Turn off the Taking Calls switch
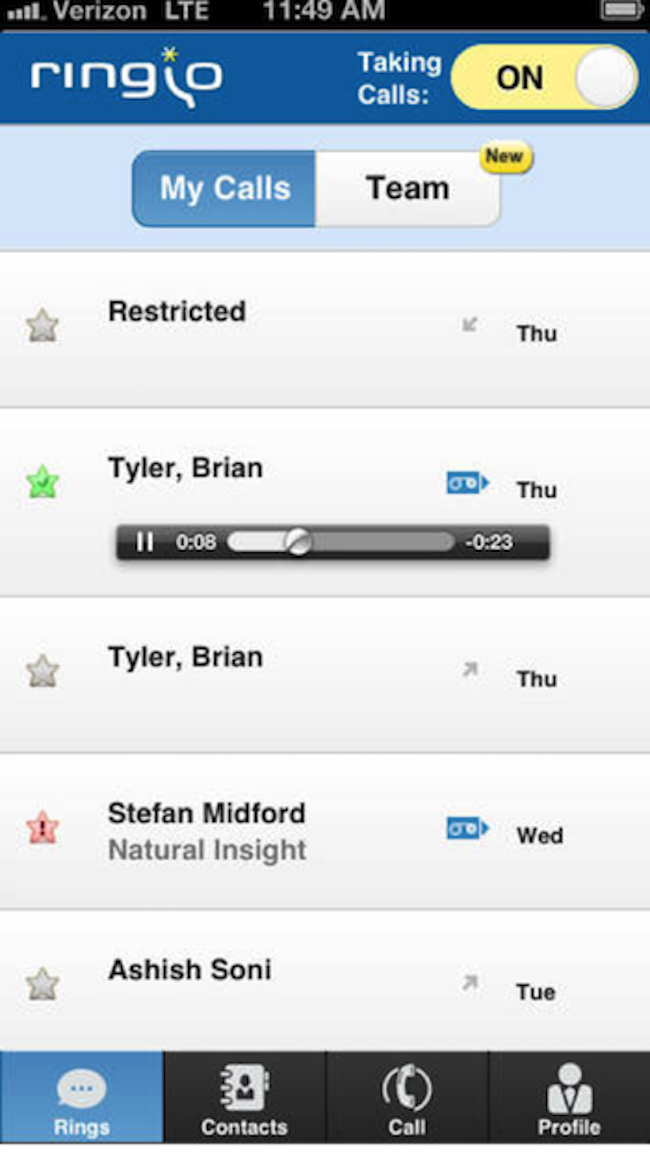 (x=544, y=78)
